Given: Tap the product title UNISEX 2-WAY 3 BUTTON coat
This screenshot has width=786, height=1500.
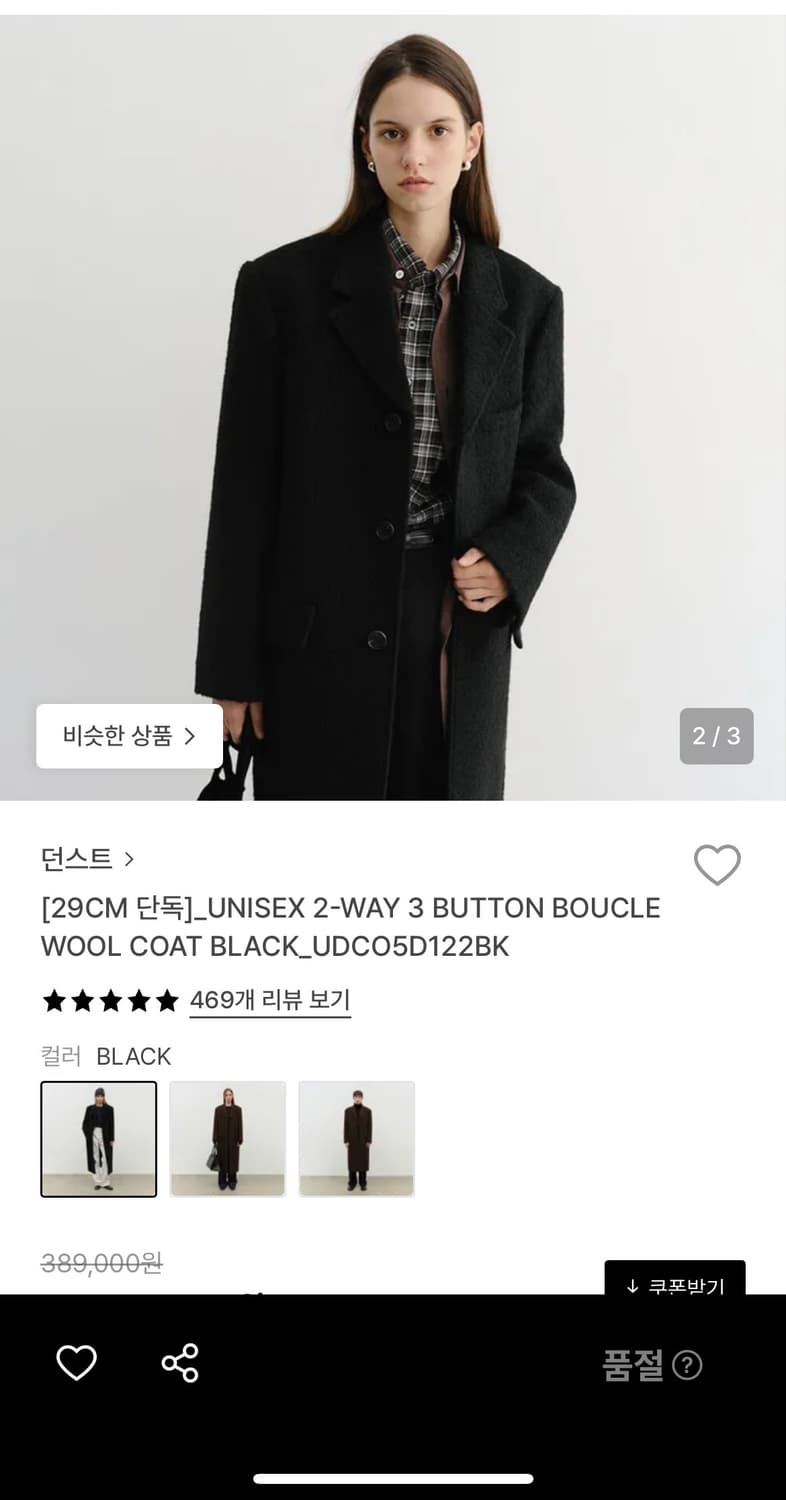Looking at the screenshot, I should [348, 927].
